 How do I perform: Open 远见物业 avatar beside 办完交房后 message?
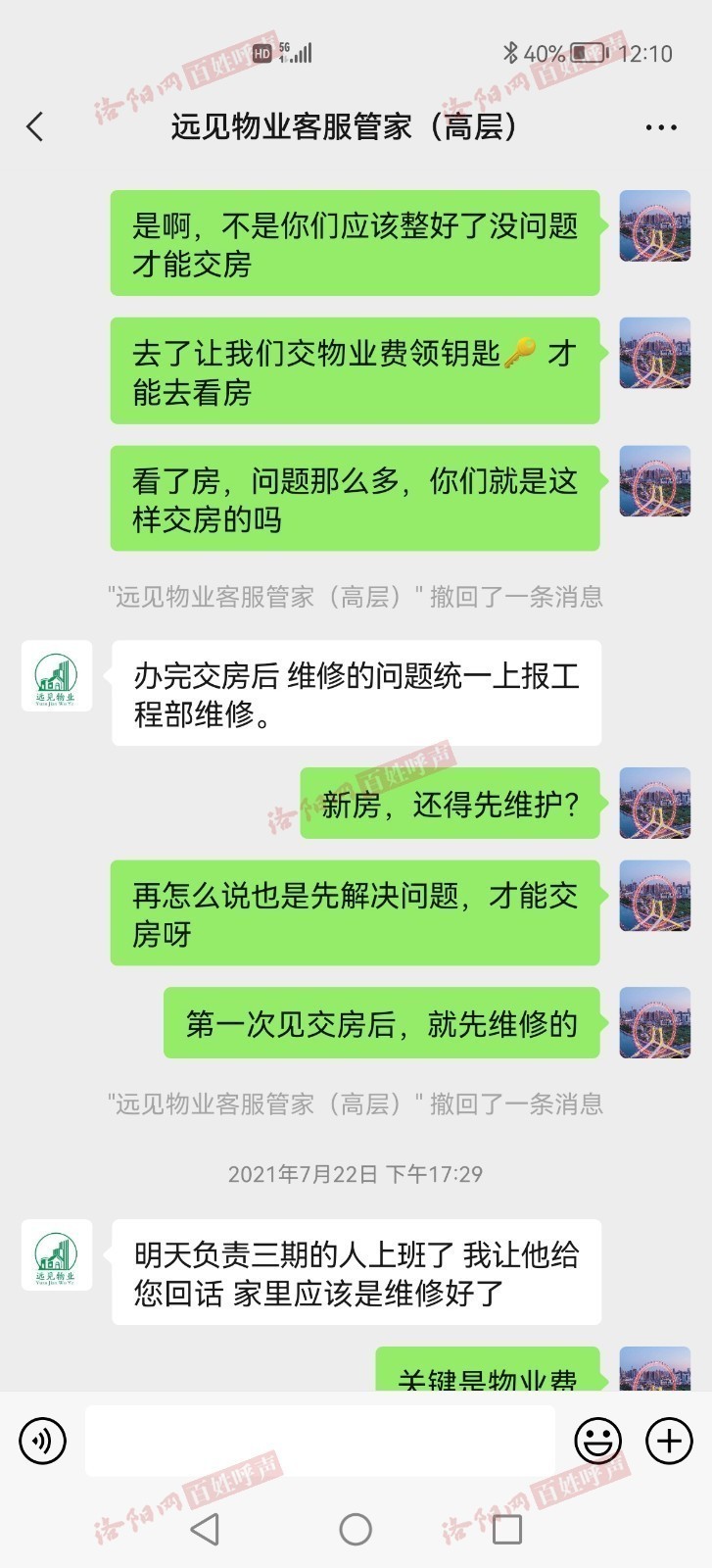(x=57, y=676)
